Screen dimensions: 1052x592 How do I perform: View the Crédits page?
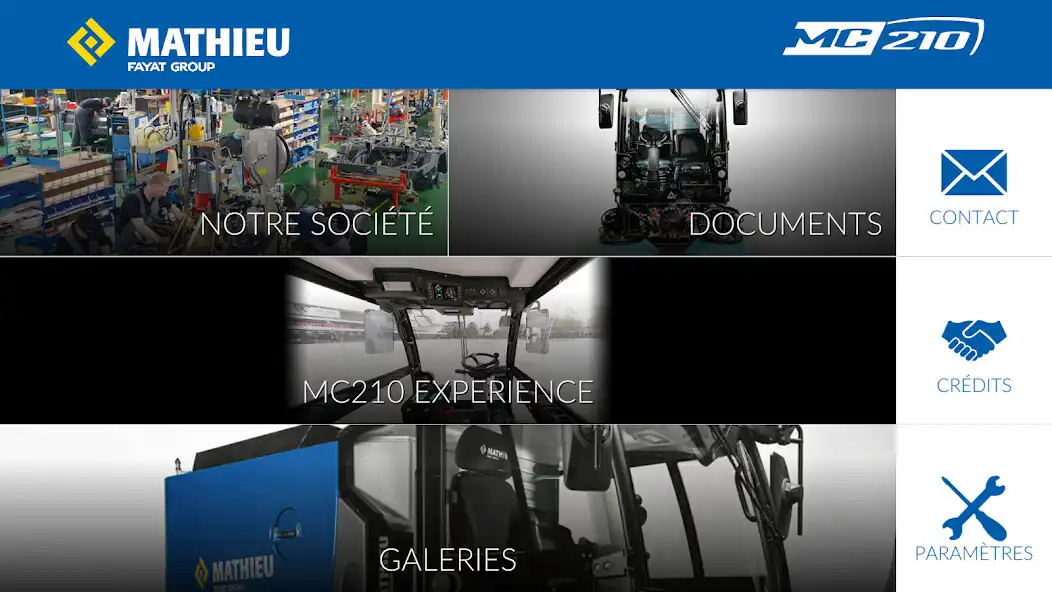point(973,355)
